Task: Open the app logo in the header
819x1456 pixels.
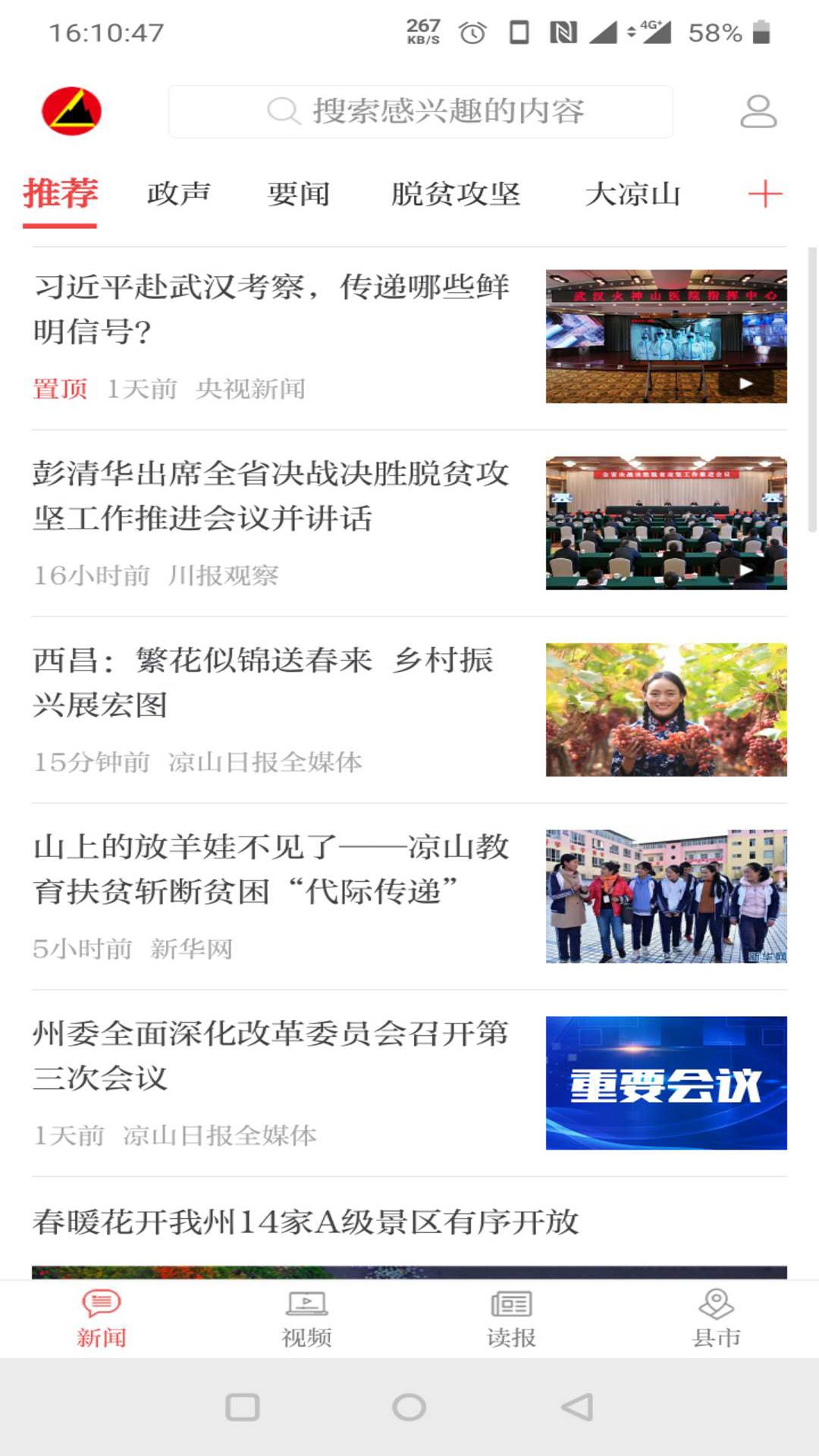Action: (71, 111)
